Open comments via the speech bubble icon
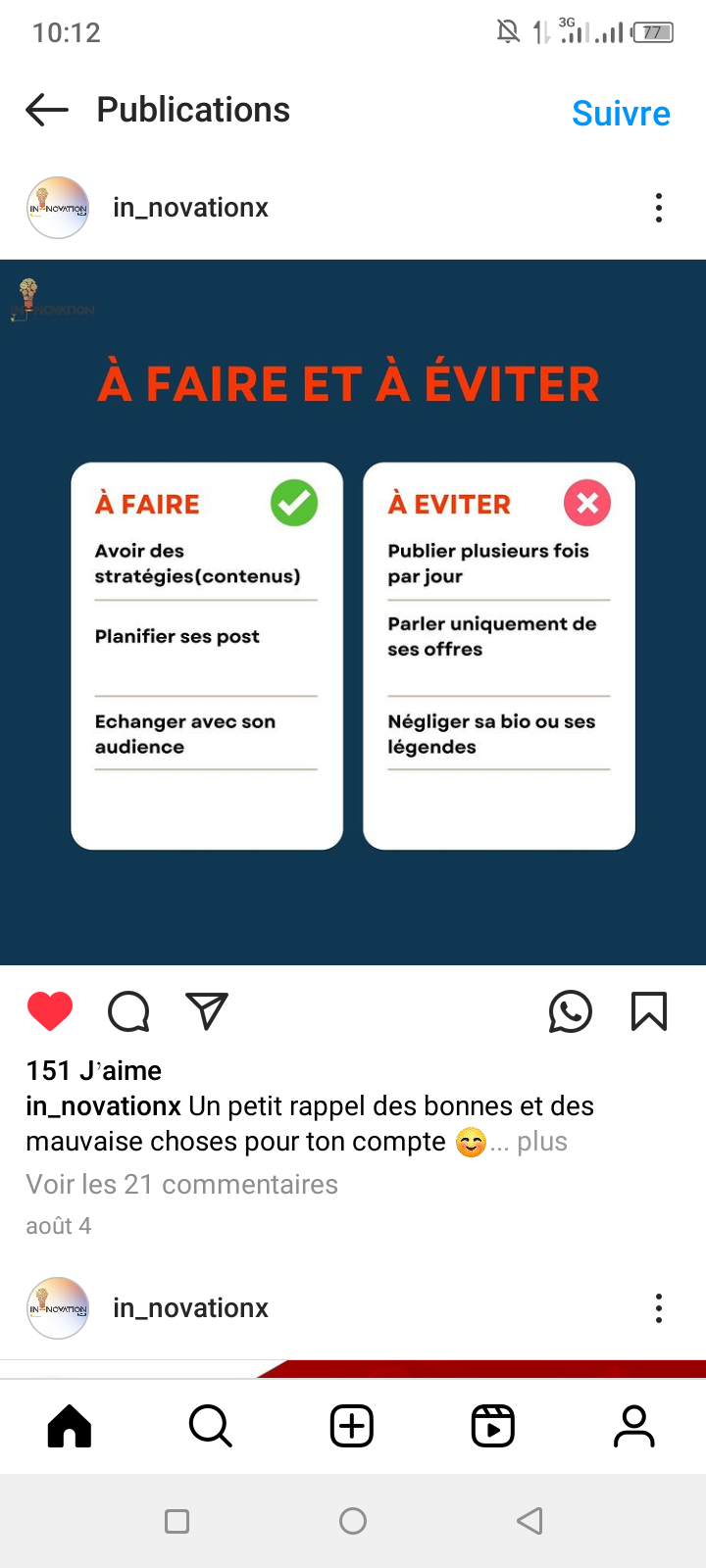 coord(128,1012)
